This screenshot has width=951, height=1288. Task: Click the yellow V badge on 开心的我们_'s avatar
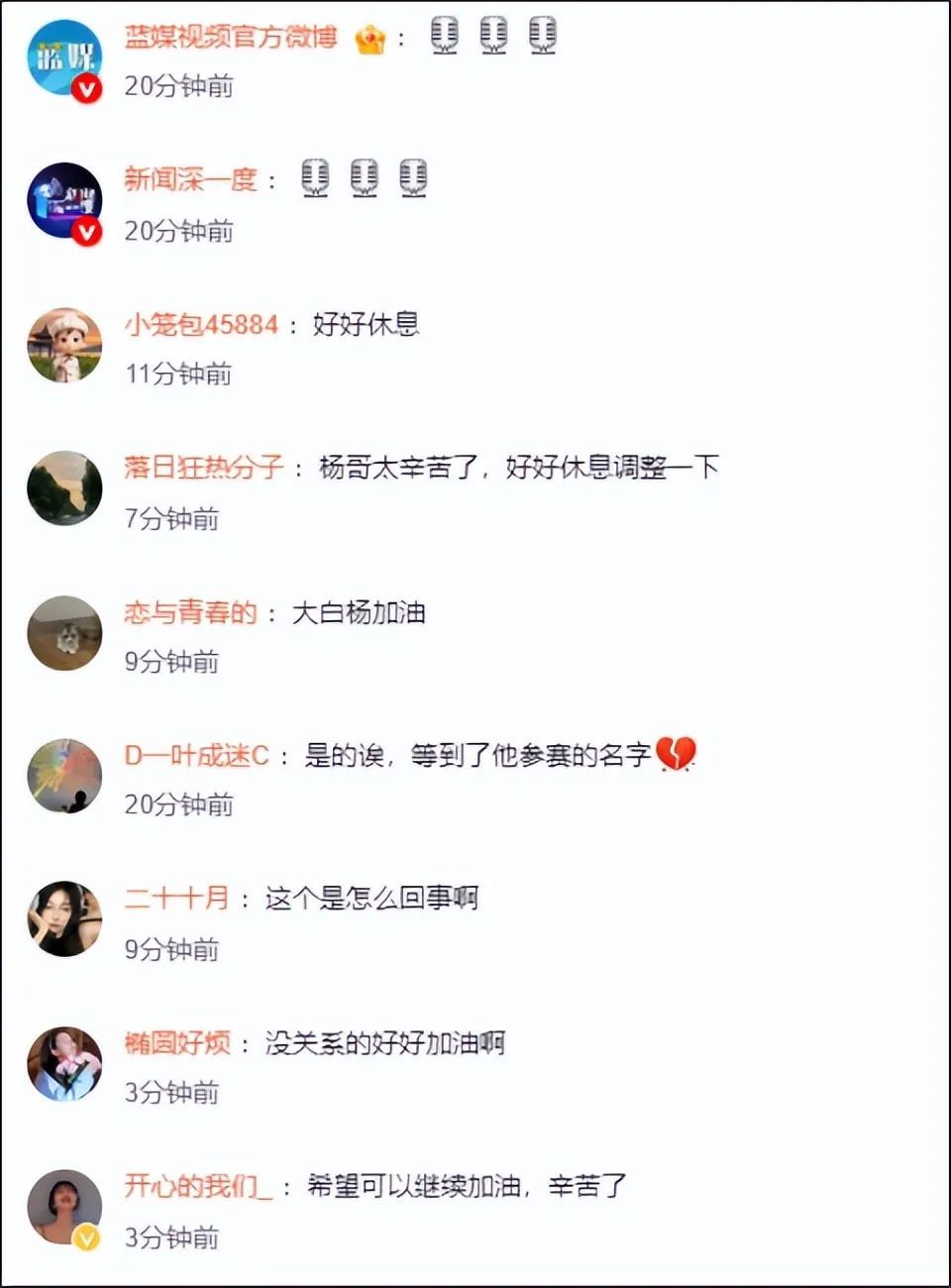[85, 1237]
